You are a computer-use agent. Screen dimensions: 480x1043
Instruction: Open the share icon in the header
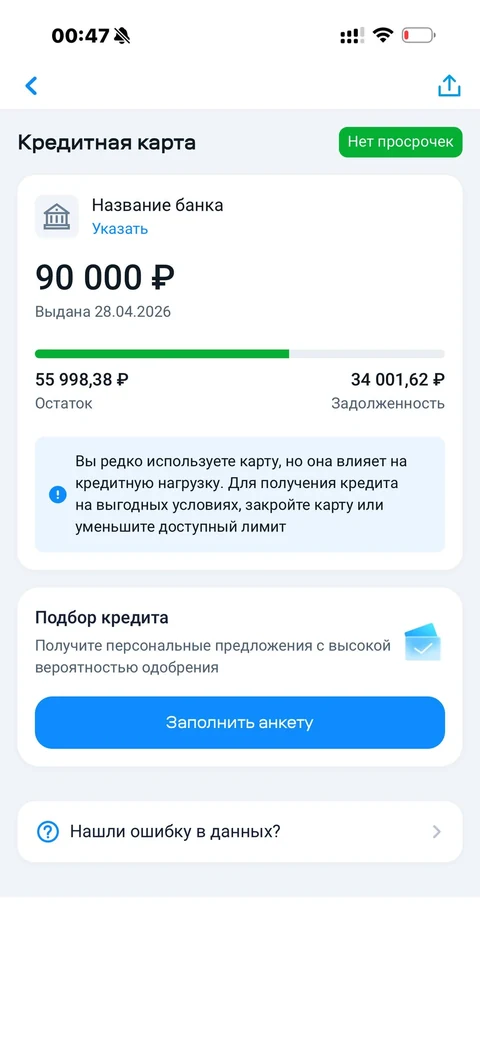(449, 86)
